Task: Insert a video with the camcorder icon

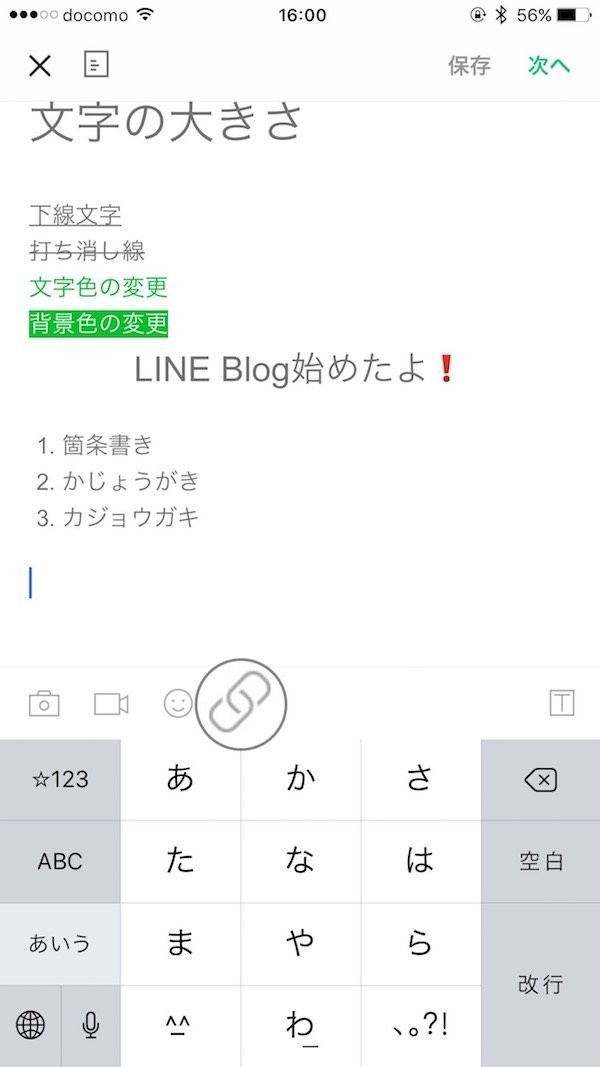Action: 111,704
